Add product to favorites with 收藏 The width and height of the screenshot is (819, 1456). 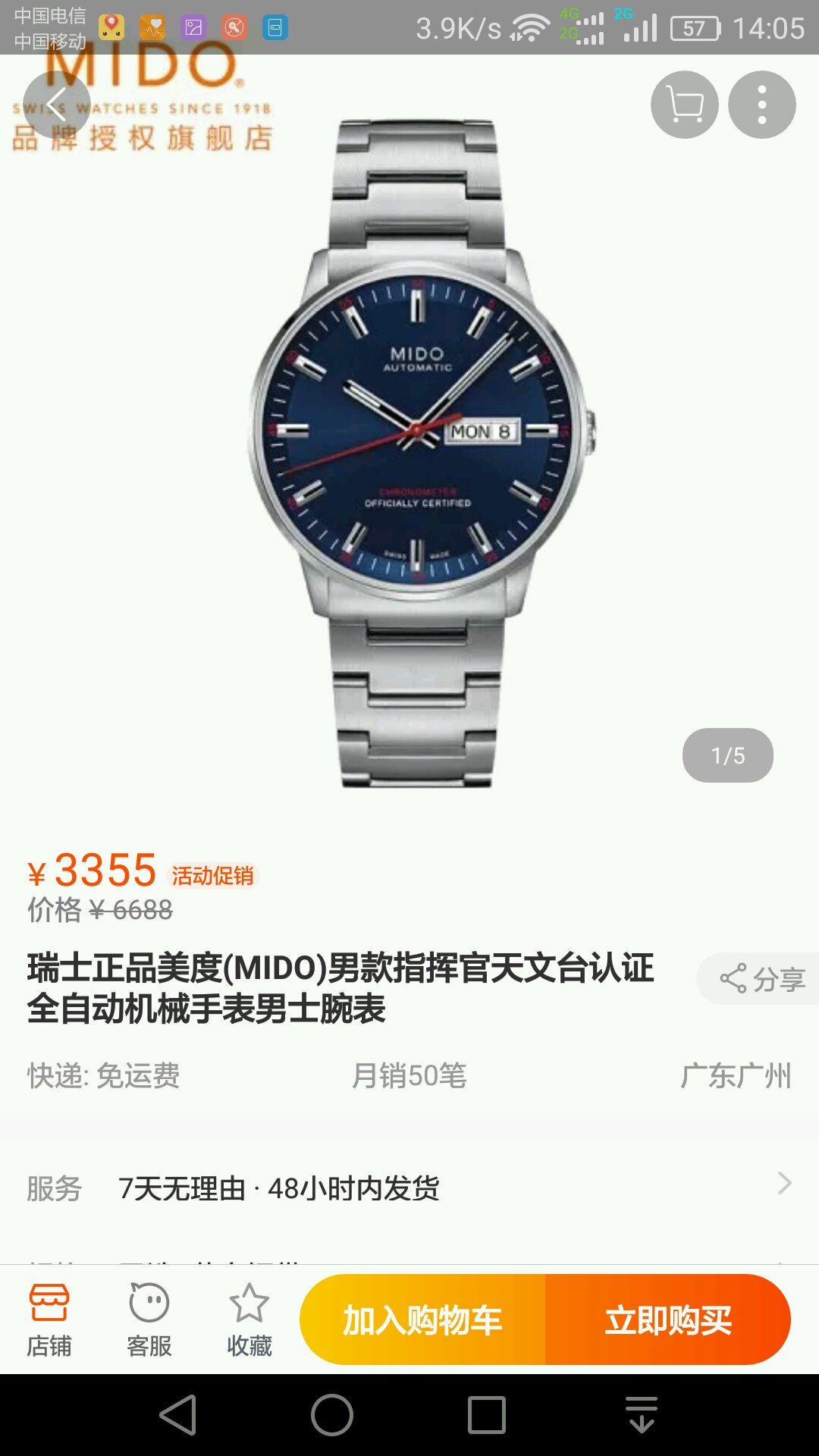[249, 1320]
